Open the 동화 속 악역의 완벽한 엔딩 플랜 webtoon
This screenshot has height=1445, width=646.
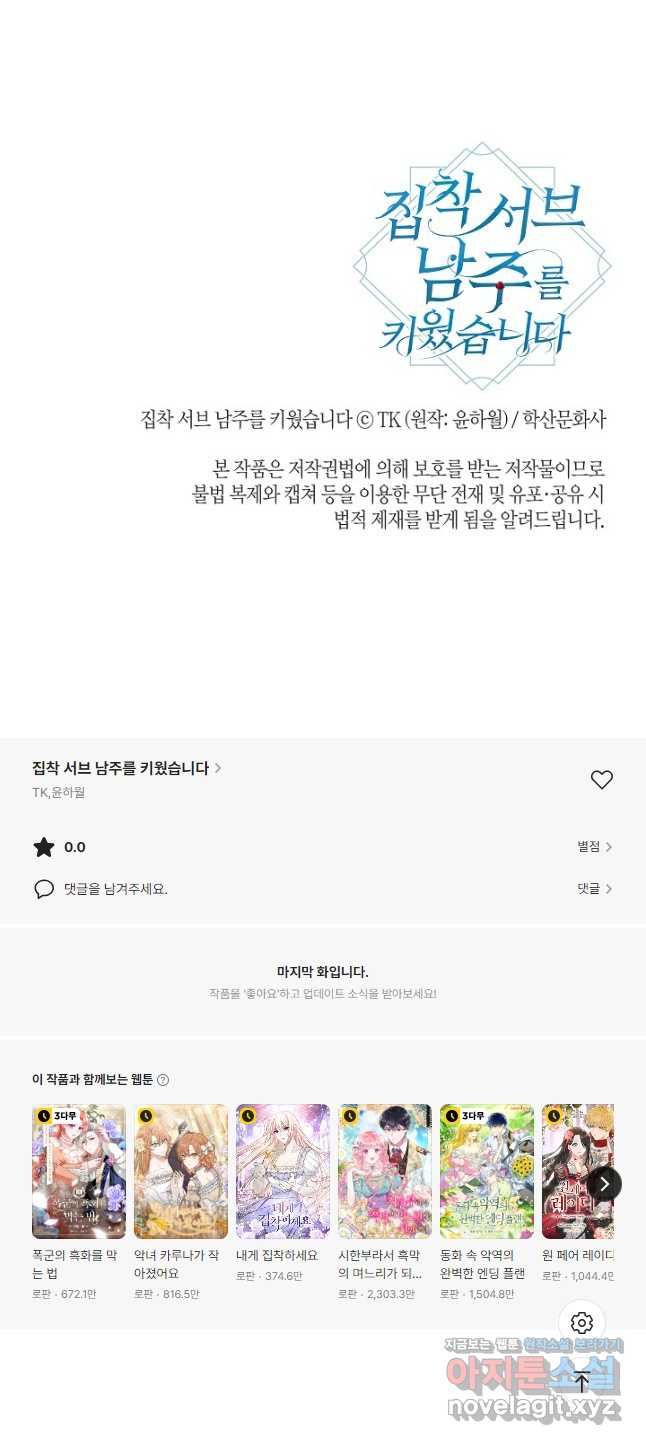pos(487,1171)
